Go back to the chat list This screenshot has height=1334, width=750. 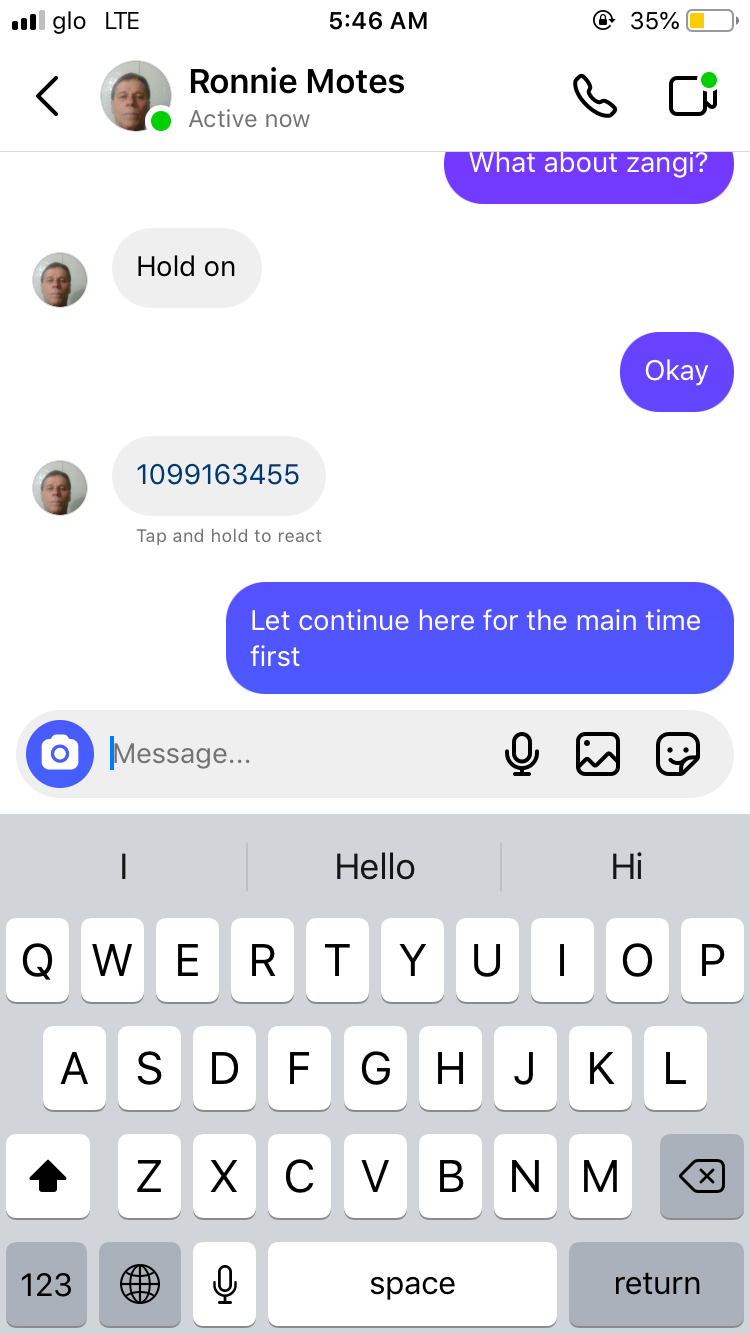pos(47,96)
